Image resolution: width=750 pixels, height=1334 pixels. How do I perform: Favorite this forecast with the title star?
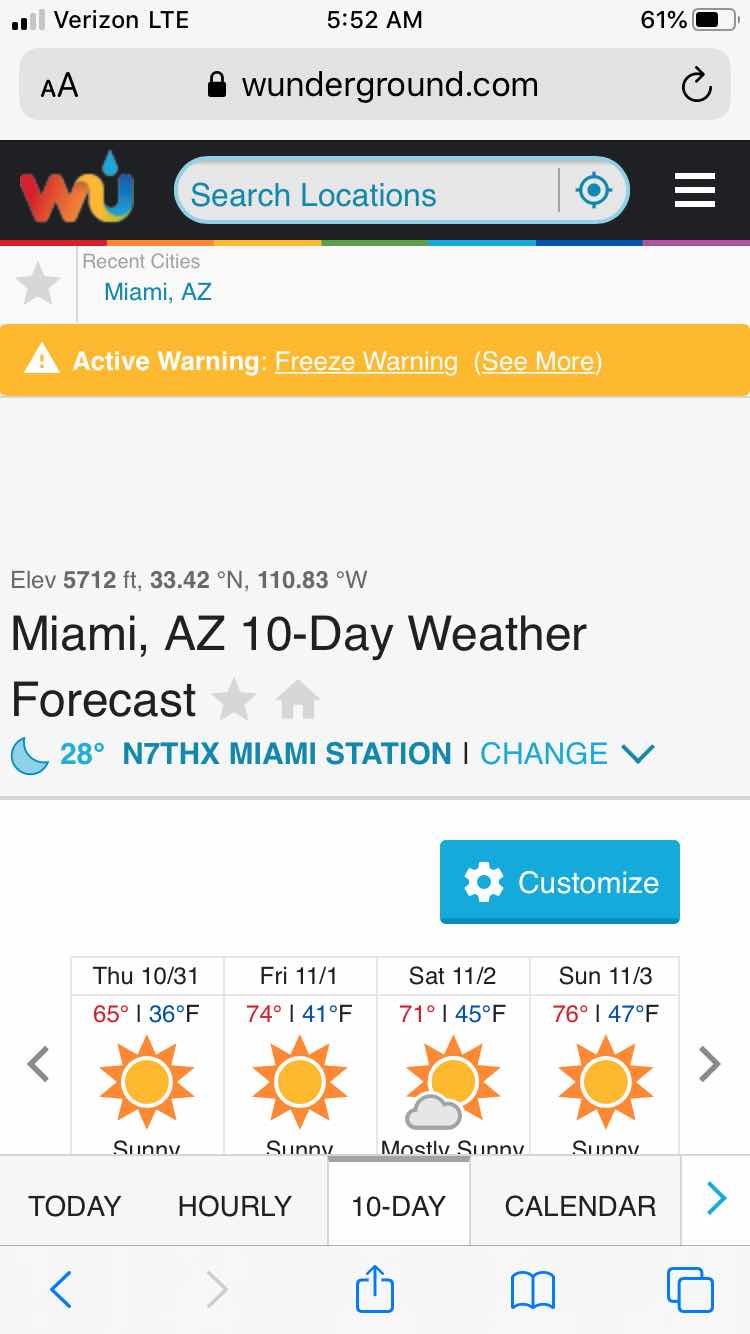234,700
